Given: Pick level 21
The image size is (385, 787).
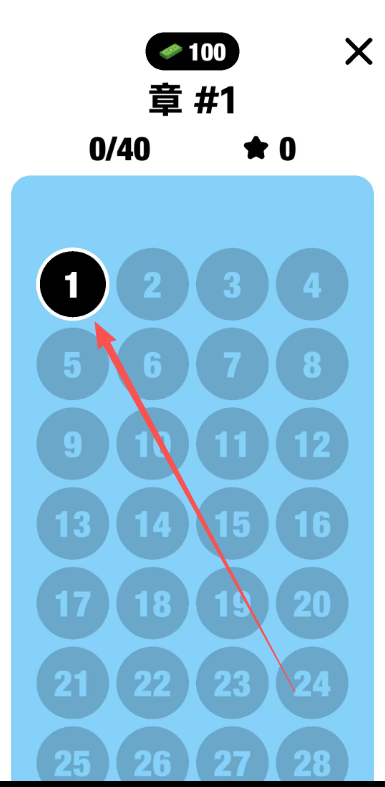Looking at the screenshot, I should pos(73,683).
